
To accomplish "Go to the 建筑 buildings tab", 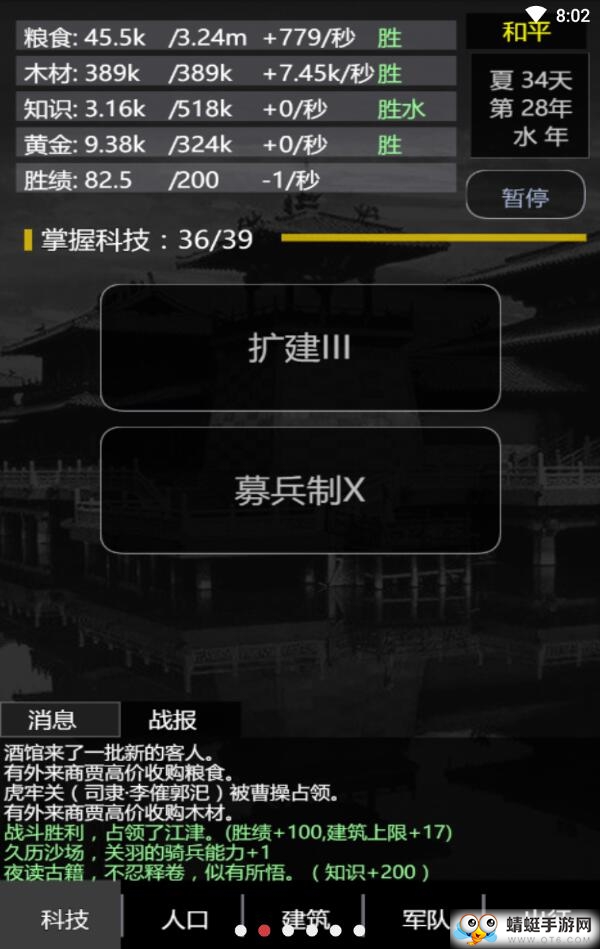I will pyautogui.click(x=304, y=919).
